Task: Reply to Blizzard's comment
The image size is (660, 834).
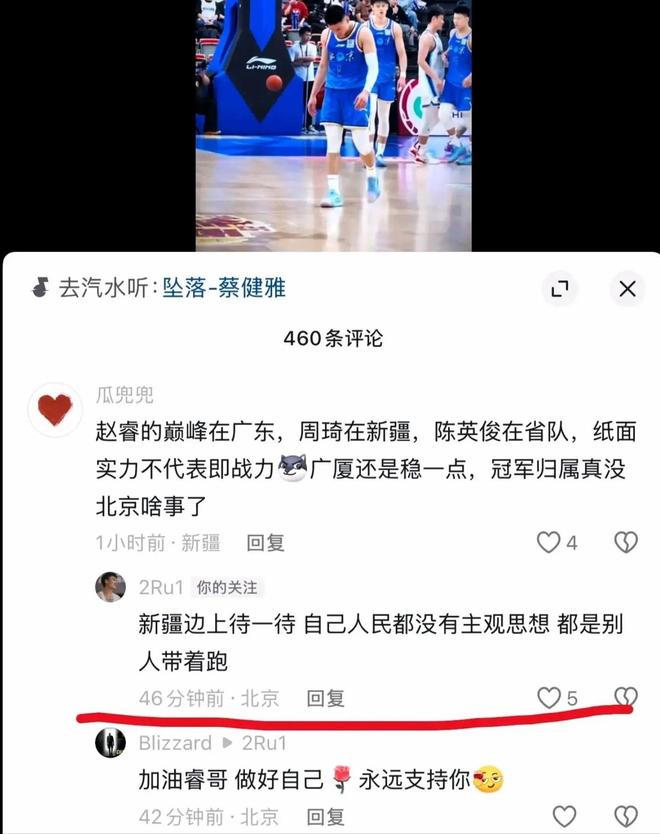Action: [326, 817]
